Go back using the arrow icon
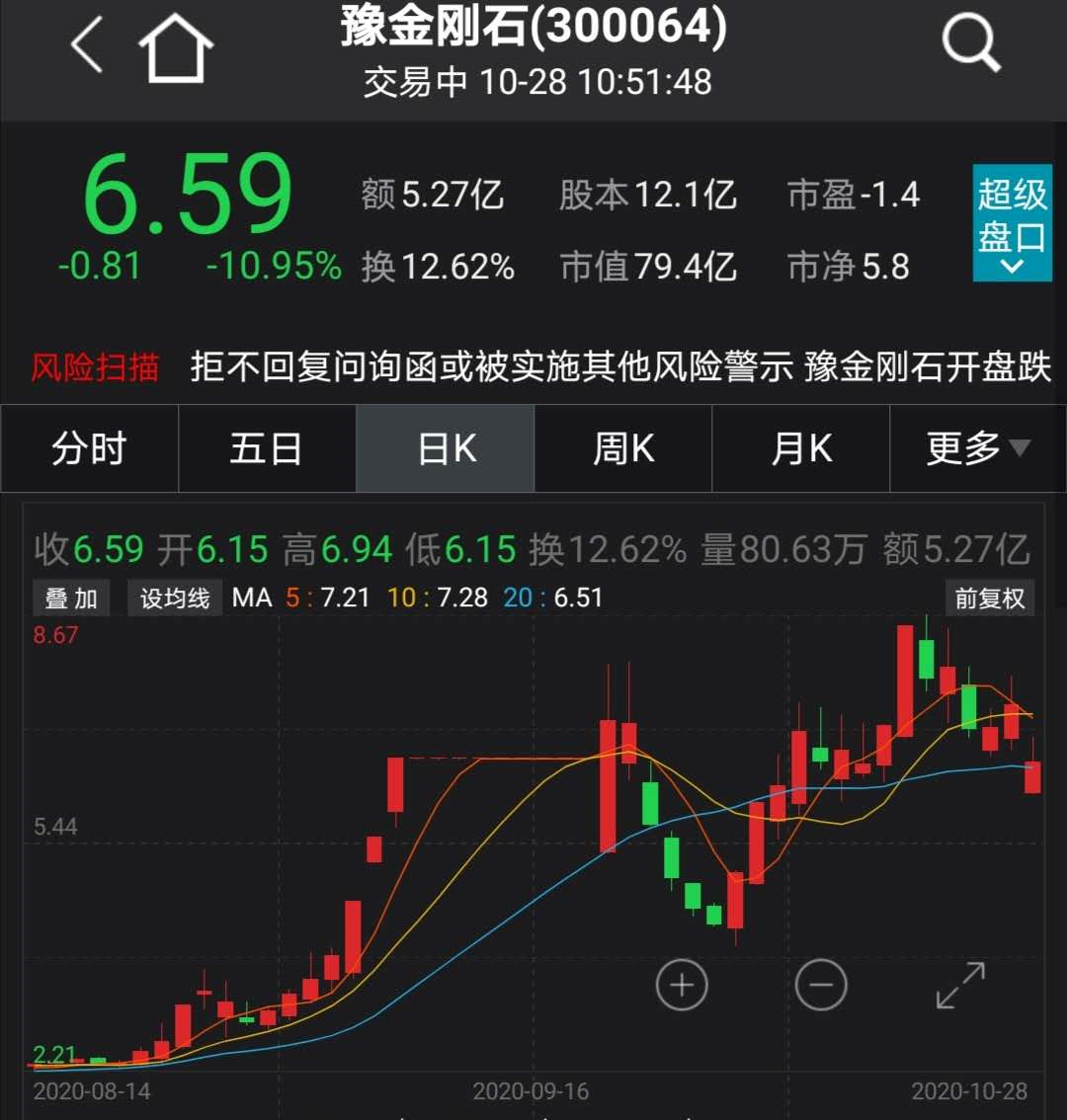 pos(87,45)
